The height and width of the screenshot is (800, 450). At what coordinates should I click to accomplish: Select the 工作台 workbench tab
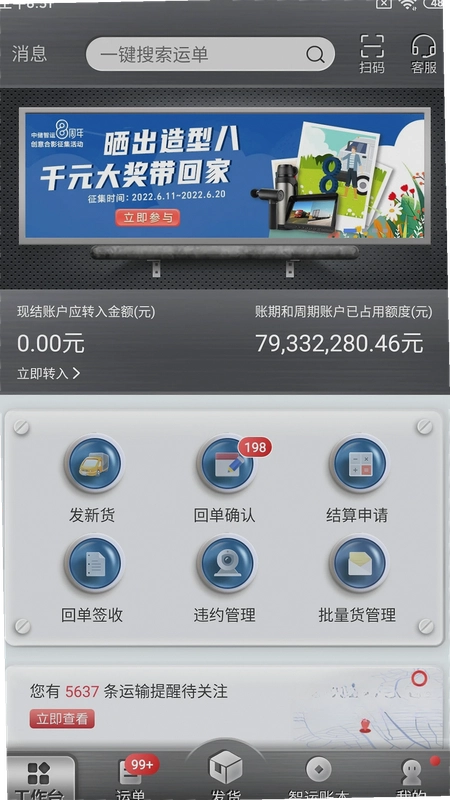tap(40, 779)
